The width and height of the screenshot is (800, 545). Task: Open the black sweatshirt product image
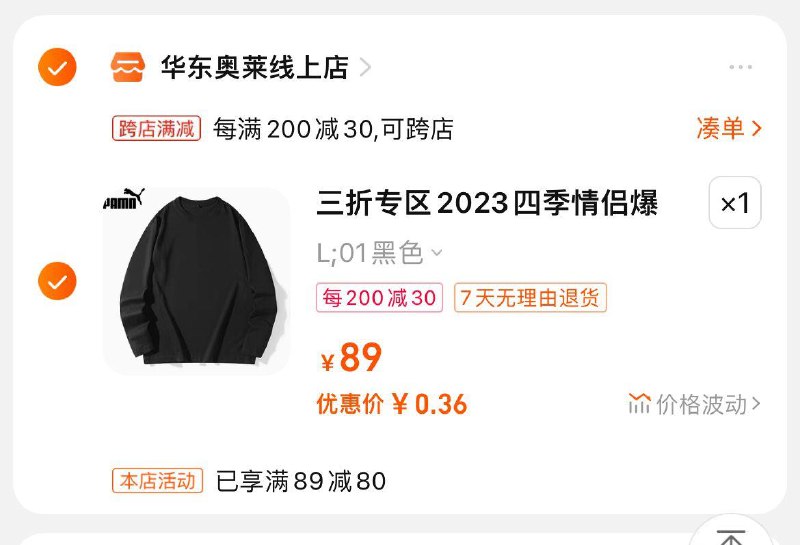click(x=196, y=281)
